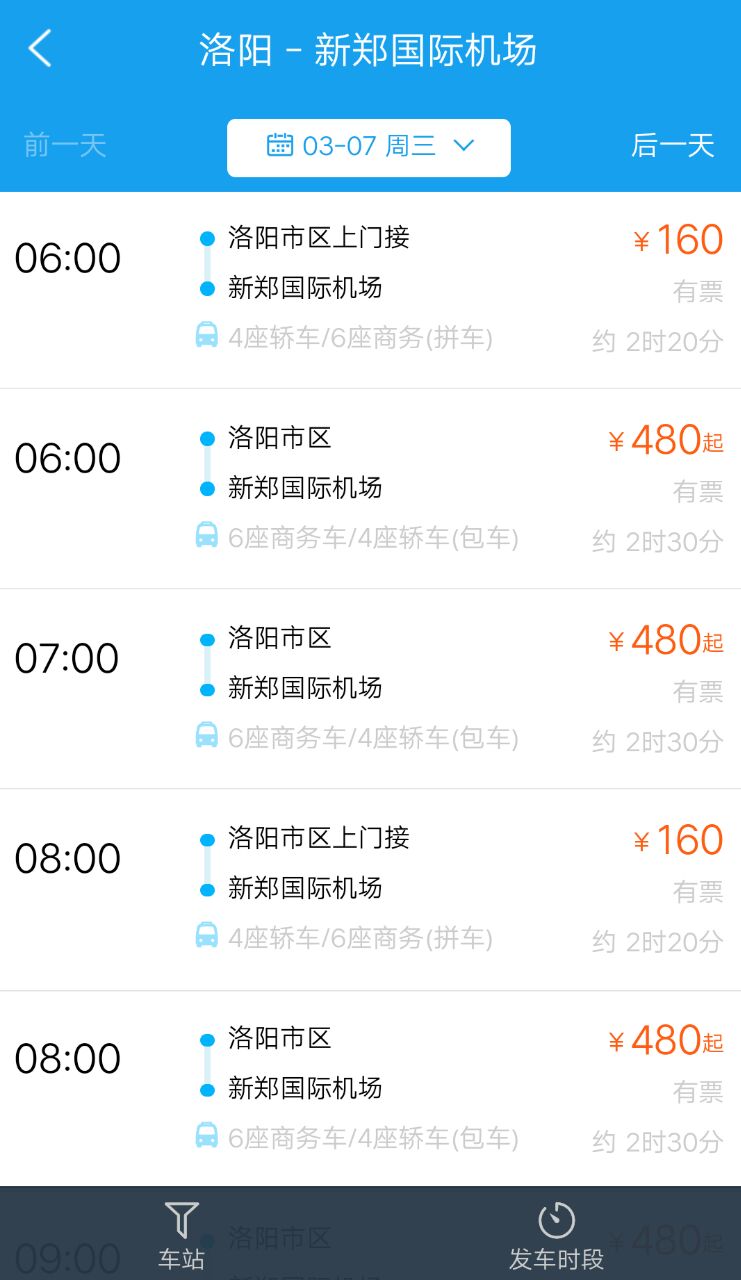The width and height of the screenshot is (741, 1280).
Task: Go to previous day 前一天
Action: [65, 146]
